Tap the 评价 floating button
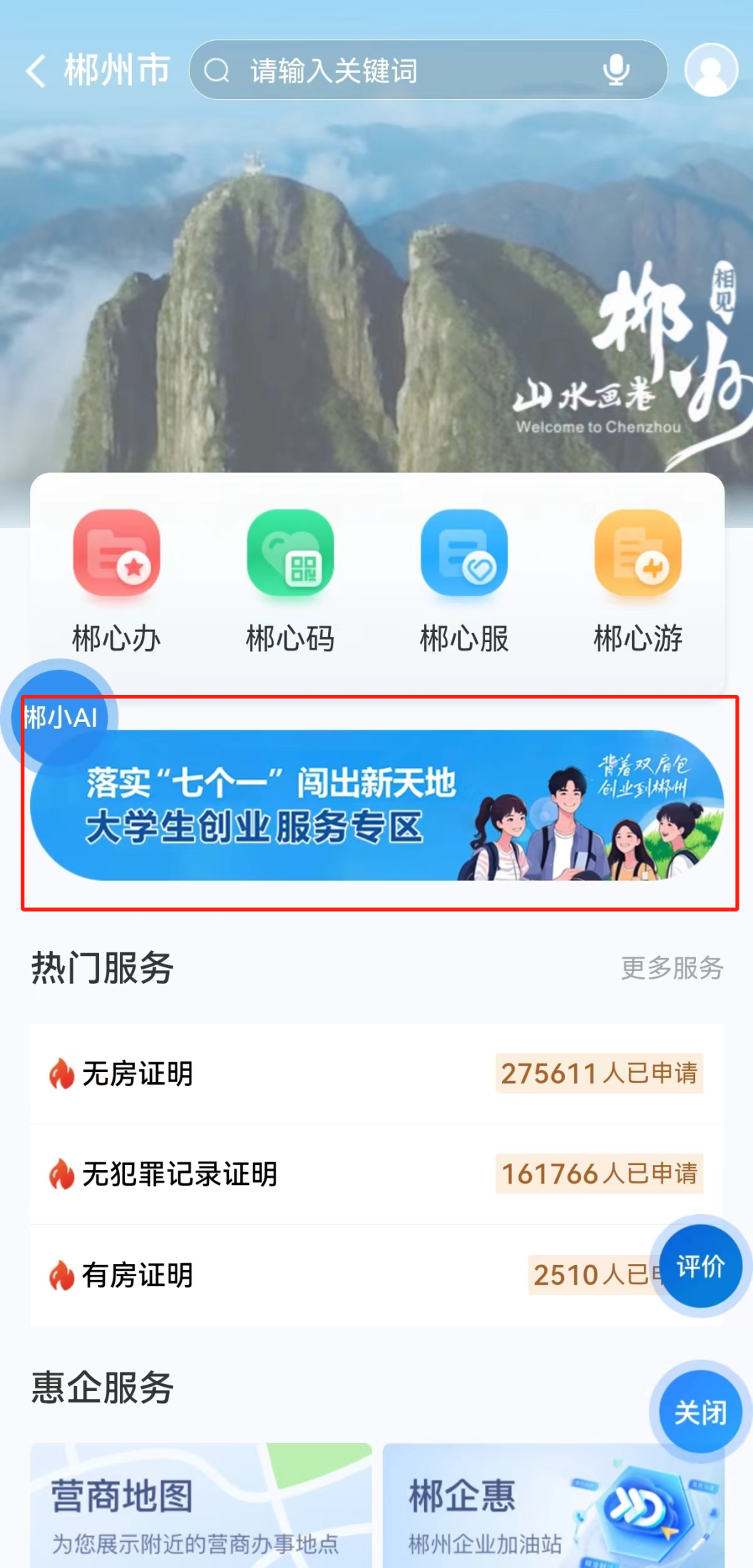The height and width of the screenshot is (1568, 753). [700, 1266]
